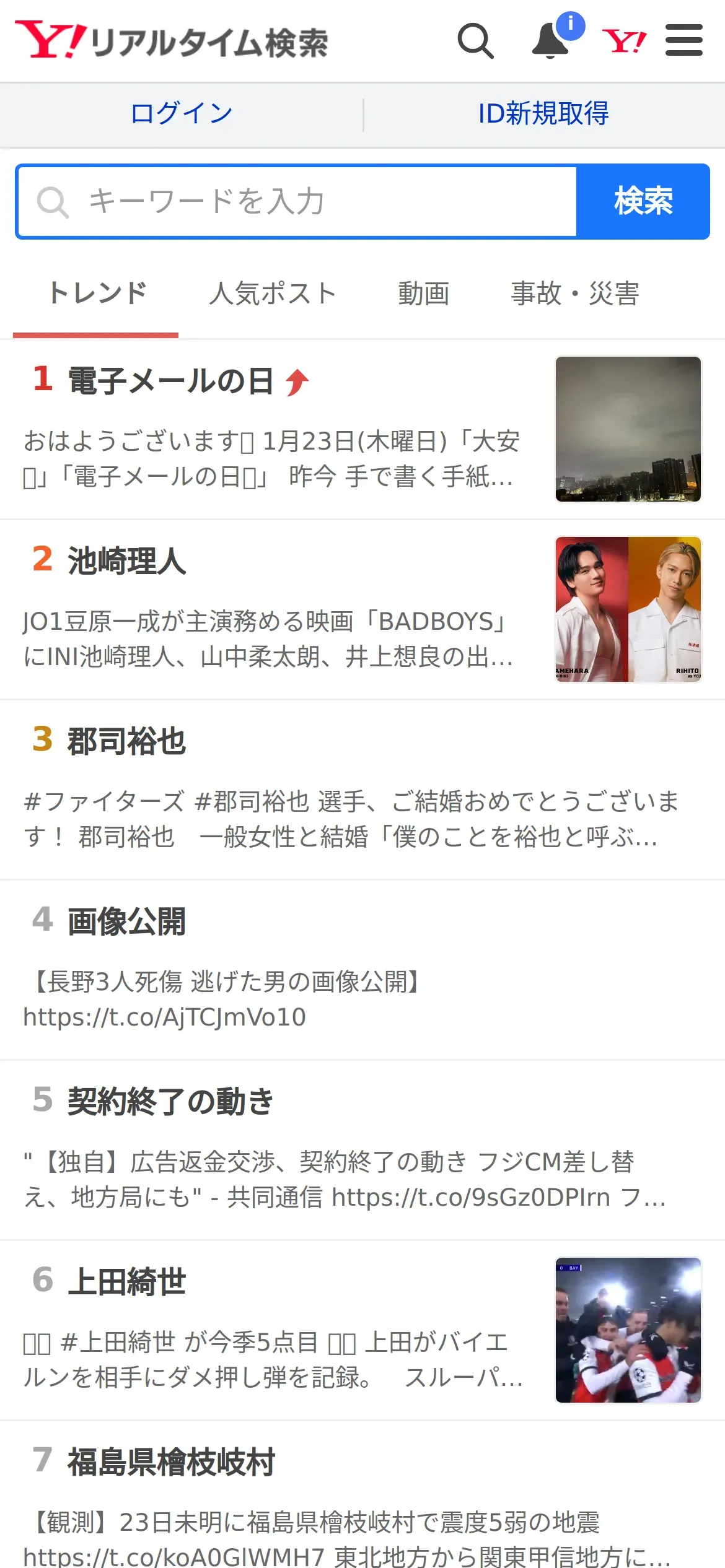
Task: Switch to the 動画 tab
Action: point(424,293)
